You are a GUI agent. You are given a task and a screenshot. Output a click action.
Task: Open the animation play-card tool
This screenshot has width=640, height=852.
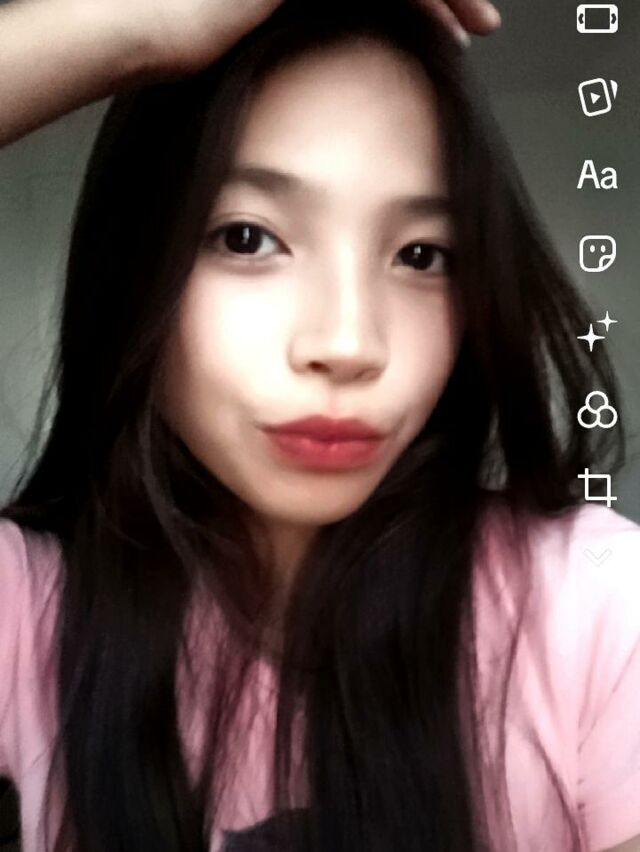pos(597,97)
